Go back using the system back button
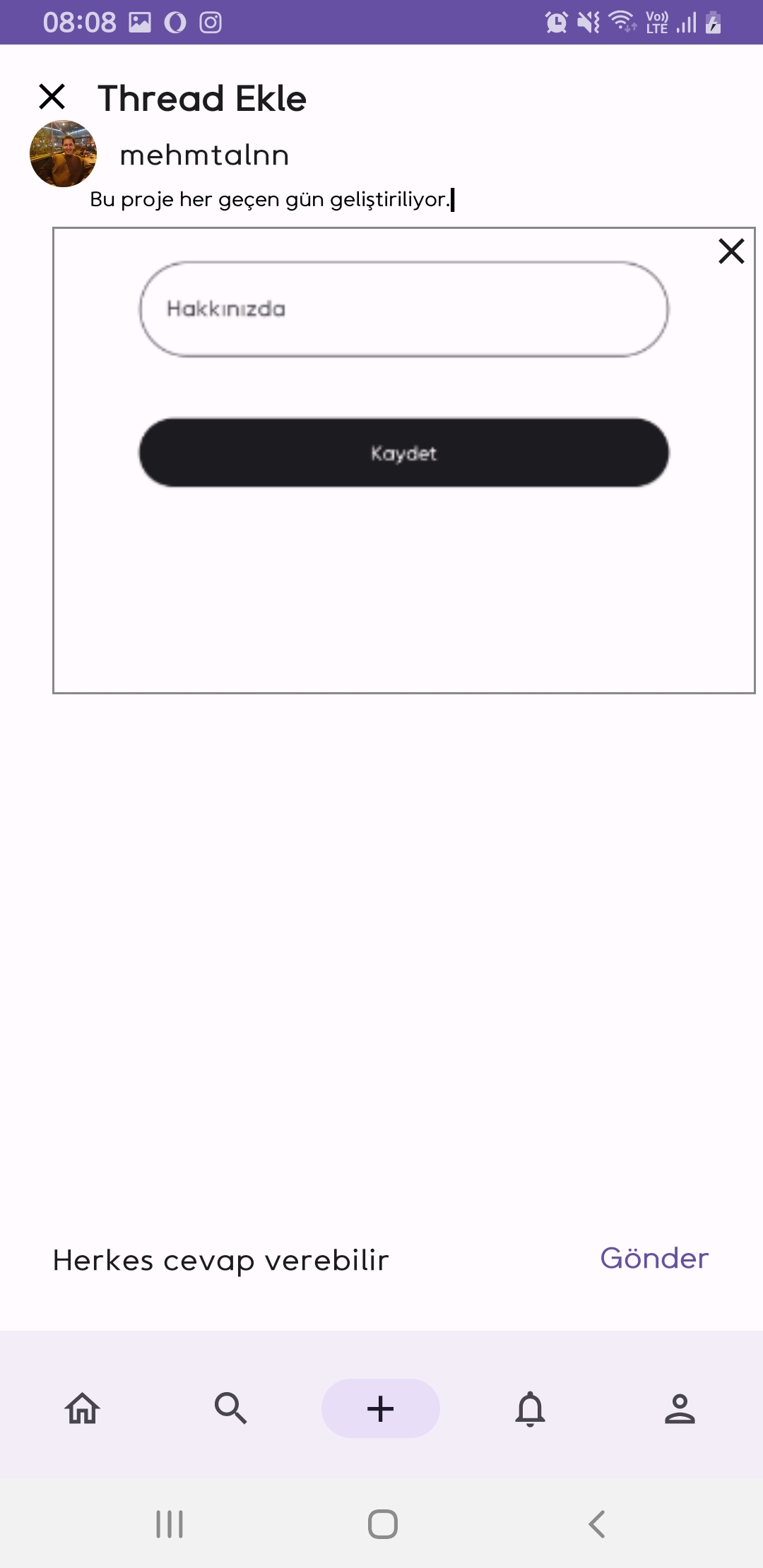This screenshot has width=763, height=1568. click(597, 1524)
